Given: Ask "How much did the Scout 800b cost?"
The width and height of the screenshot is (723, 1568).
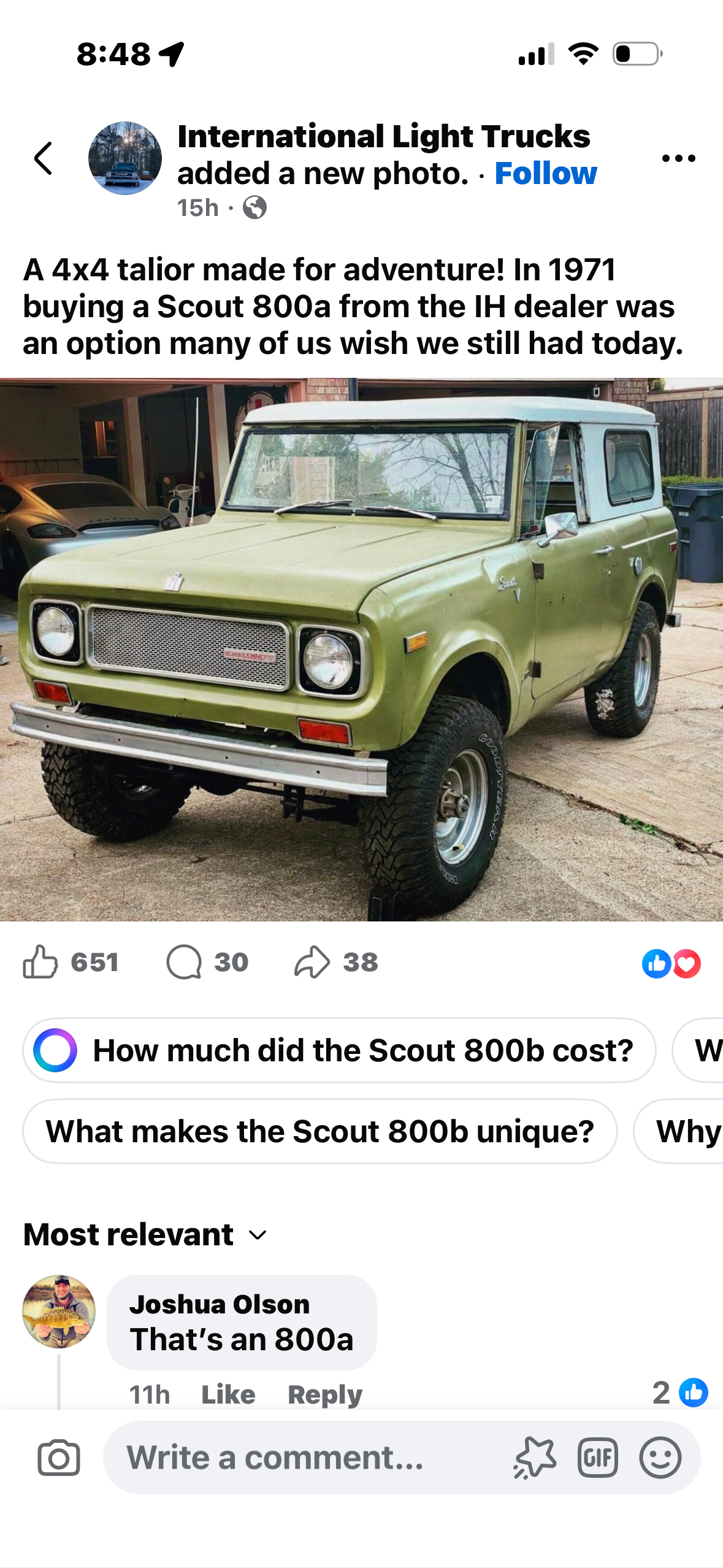Looking at the screenshot, I should pyautogui.click(x=339, y=1050).
